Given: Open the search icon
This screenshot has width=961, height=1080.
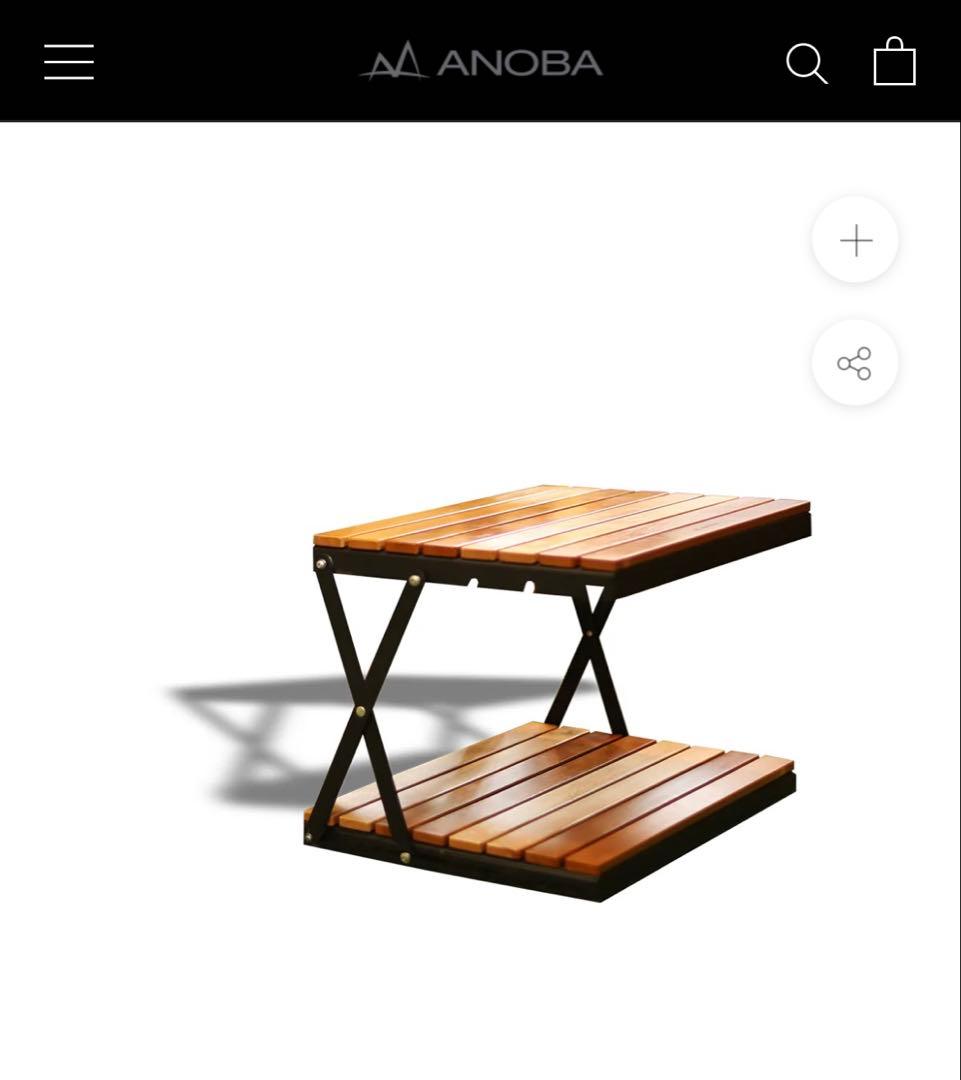Looking at the screenshot, I should (806, 63).
